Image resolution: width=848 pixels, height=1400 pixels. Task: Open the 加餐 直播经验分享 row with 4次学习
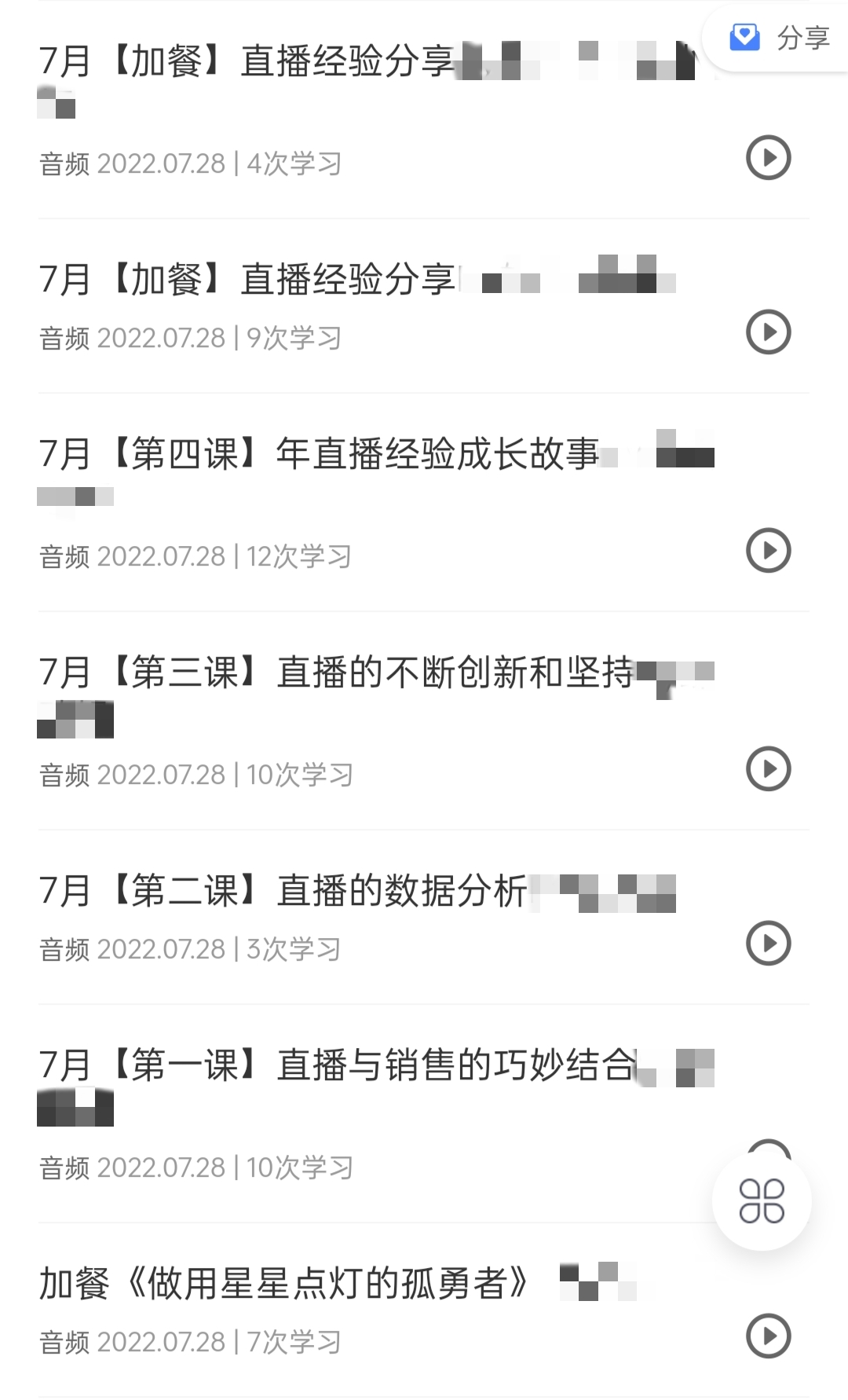click(x=424, y=110)
